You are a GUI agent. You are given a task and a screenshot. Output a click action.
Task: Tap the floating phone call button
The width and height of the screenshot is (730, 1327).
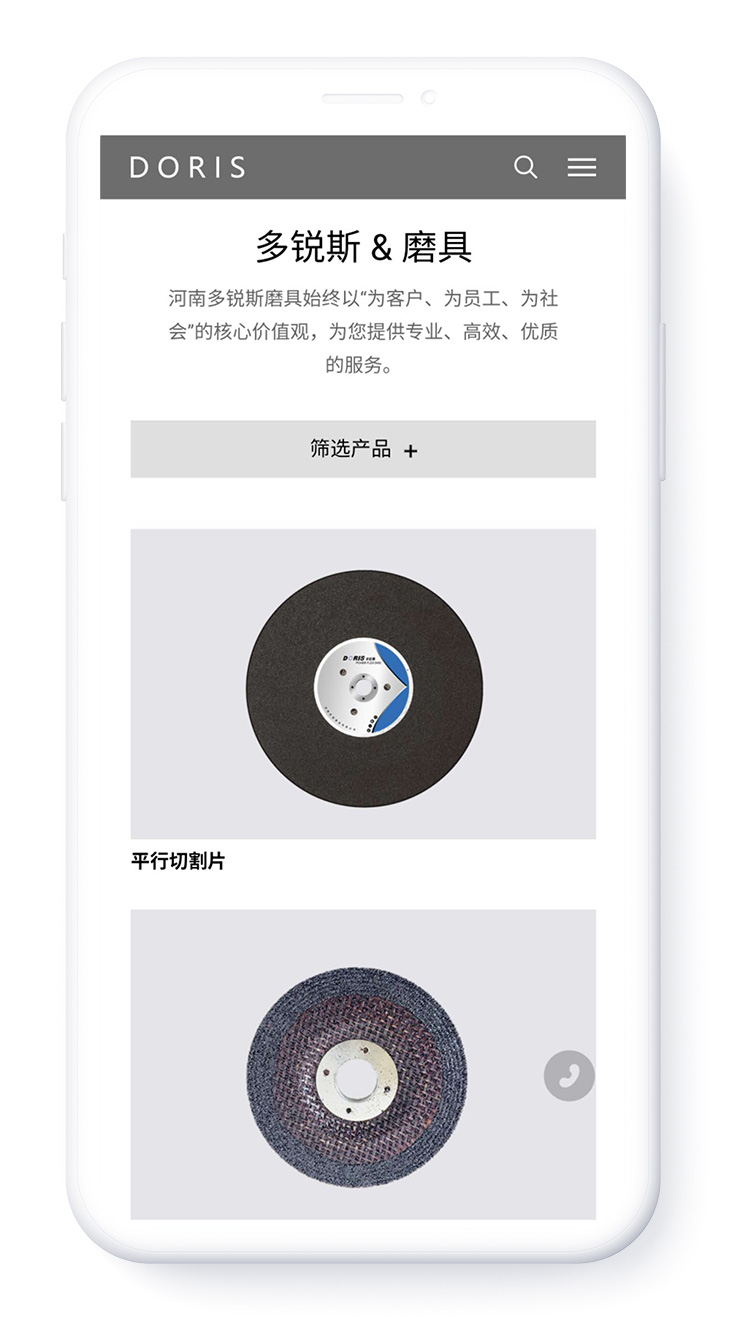click(x=569, y=1076)
